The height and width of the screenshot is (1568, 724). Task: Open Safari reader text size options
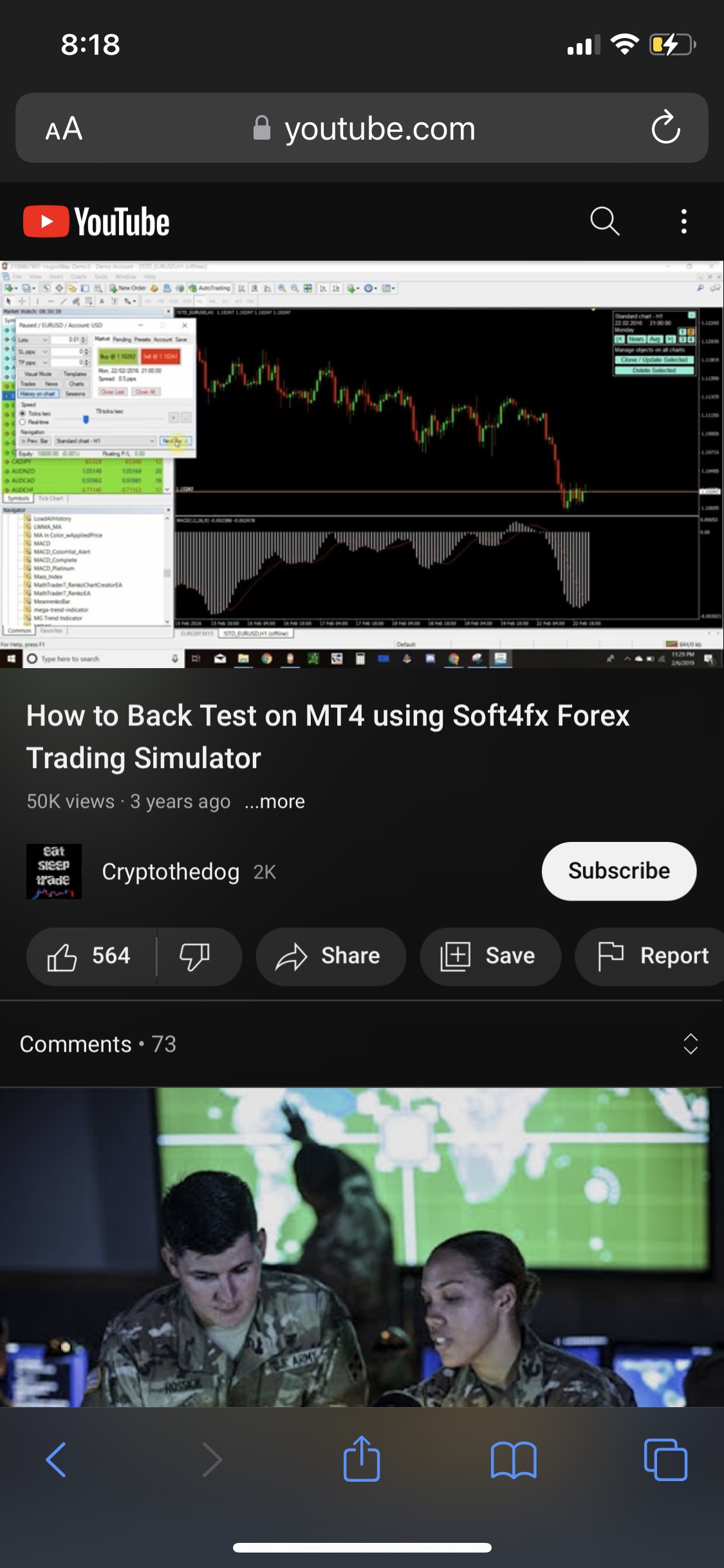click(64, 129)
